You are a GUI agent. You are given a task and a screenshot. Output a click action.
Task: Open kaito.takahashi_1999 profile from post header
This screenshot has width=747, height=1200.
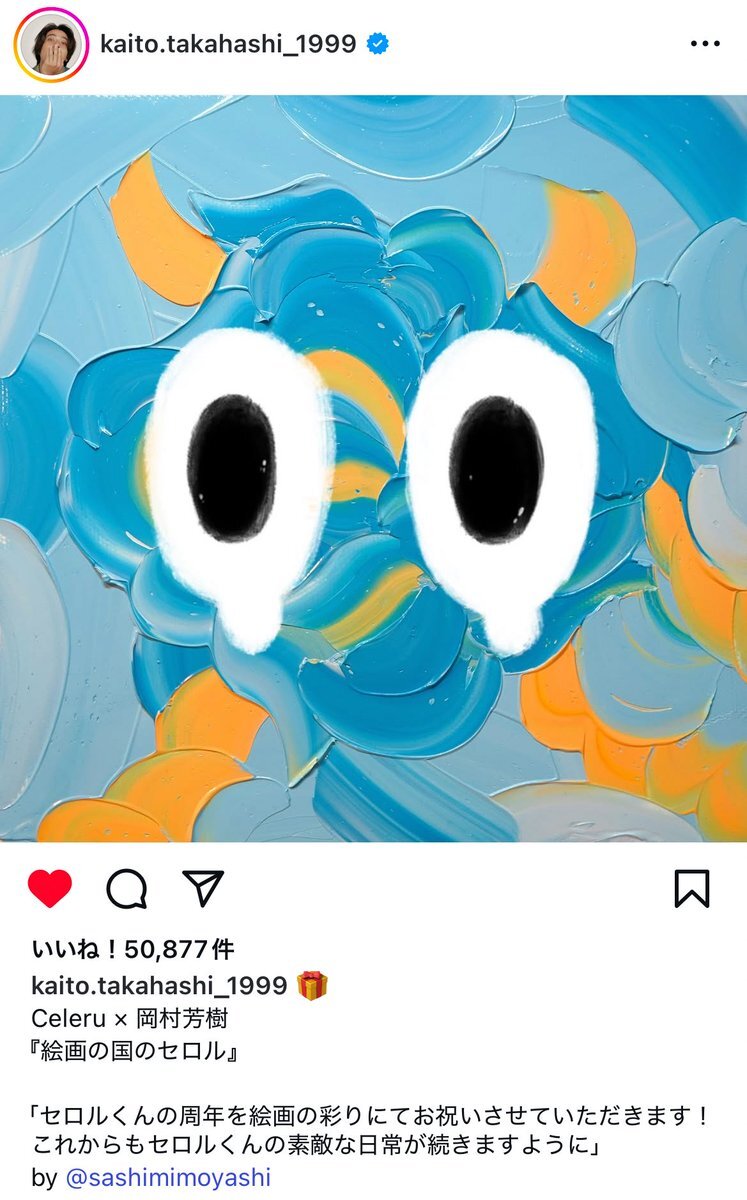[x=228, y=44]
